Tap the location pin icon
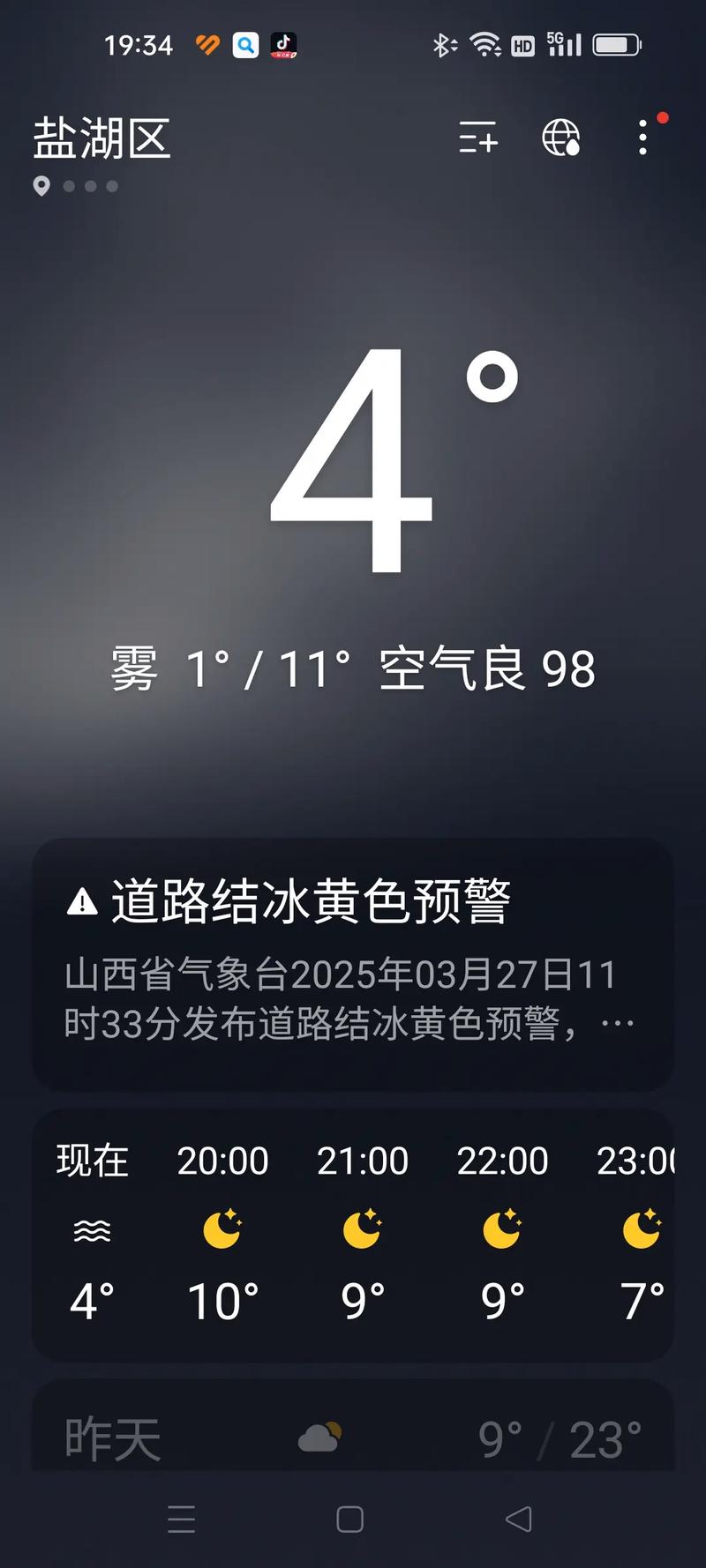 (x=41, y=187)
